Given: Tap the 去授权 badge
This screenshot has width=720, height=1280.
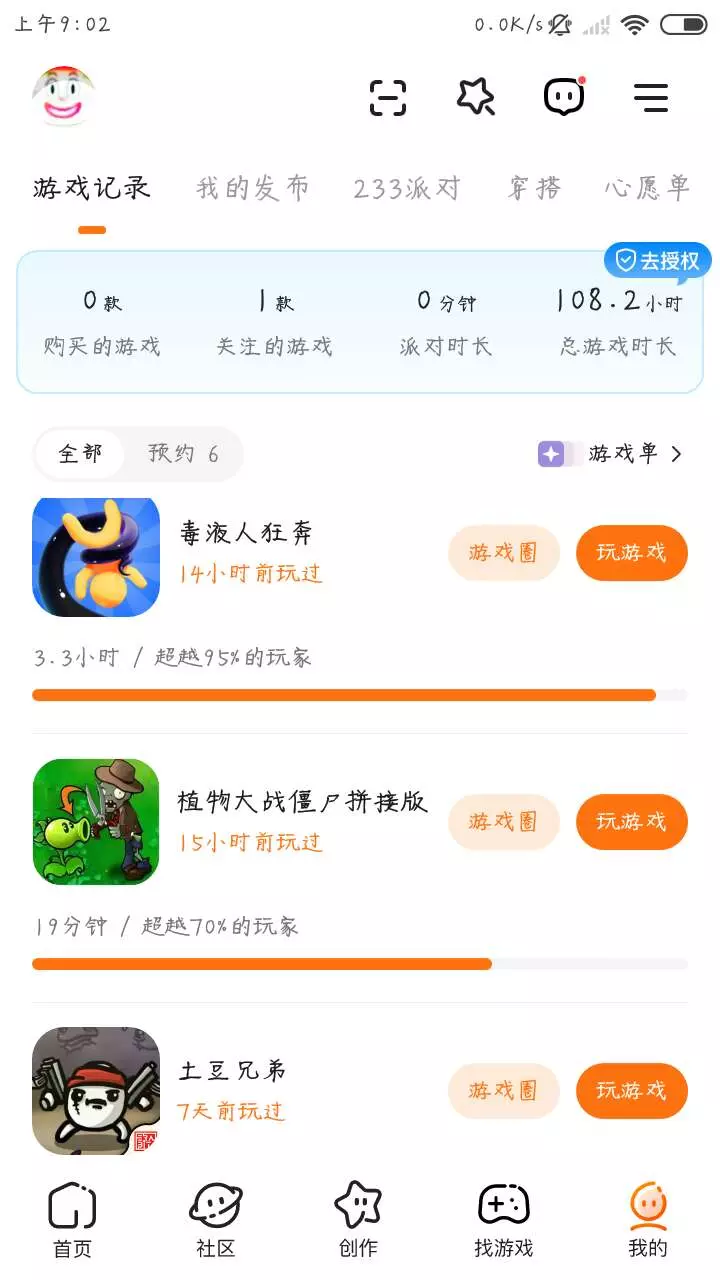Looking at the screenshot, I should (x=658, y=261).
